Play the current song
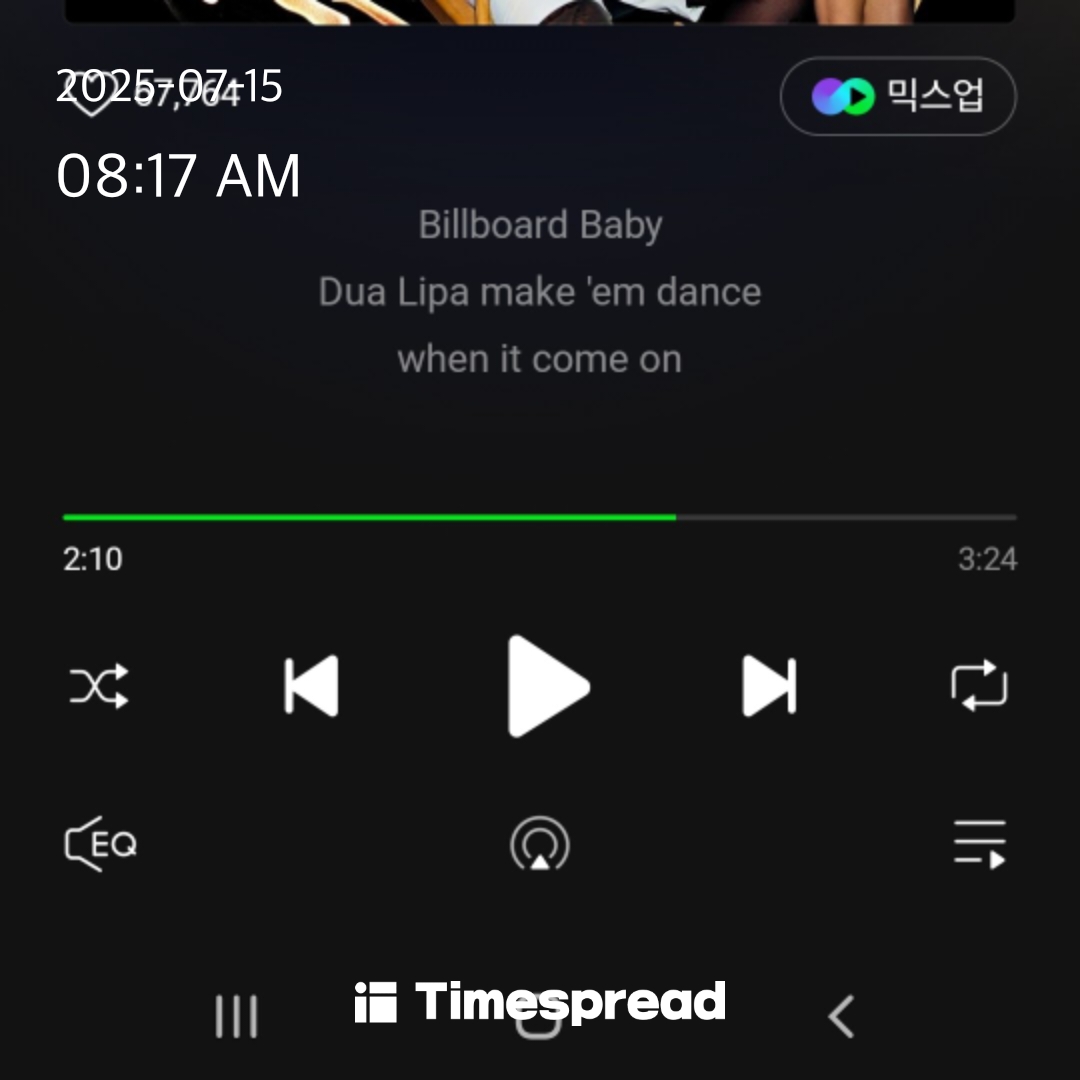This screenshot has width=1080, height=1080. tap(546, 686)
